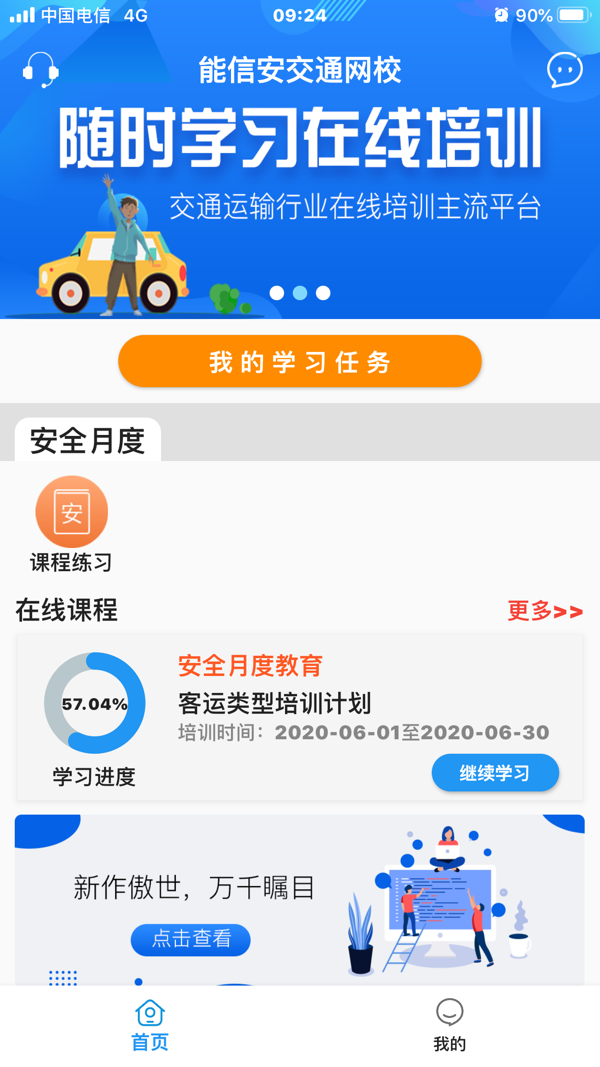
Task: Tap the 我的学习任务 button
Action: (x=300, y=361)
